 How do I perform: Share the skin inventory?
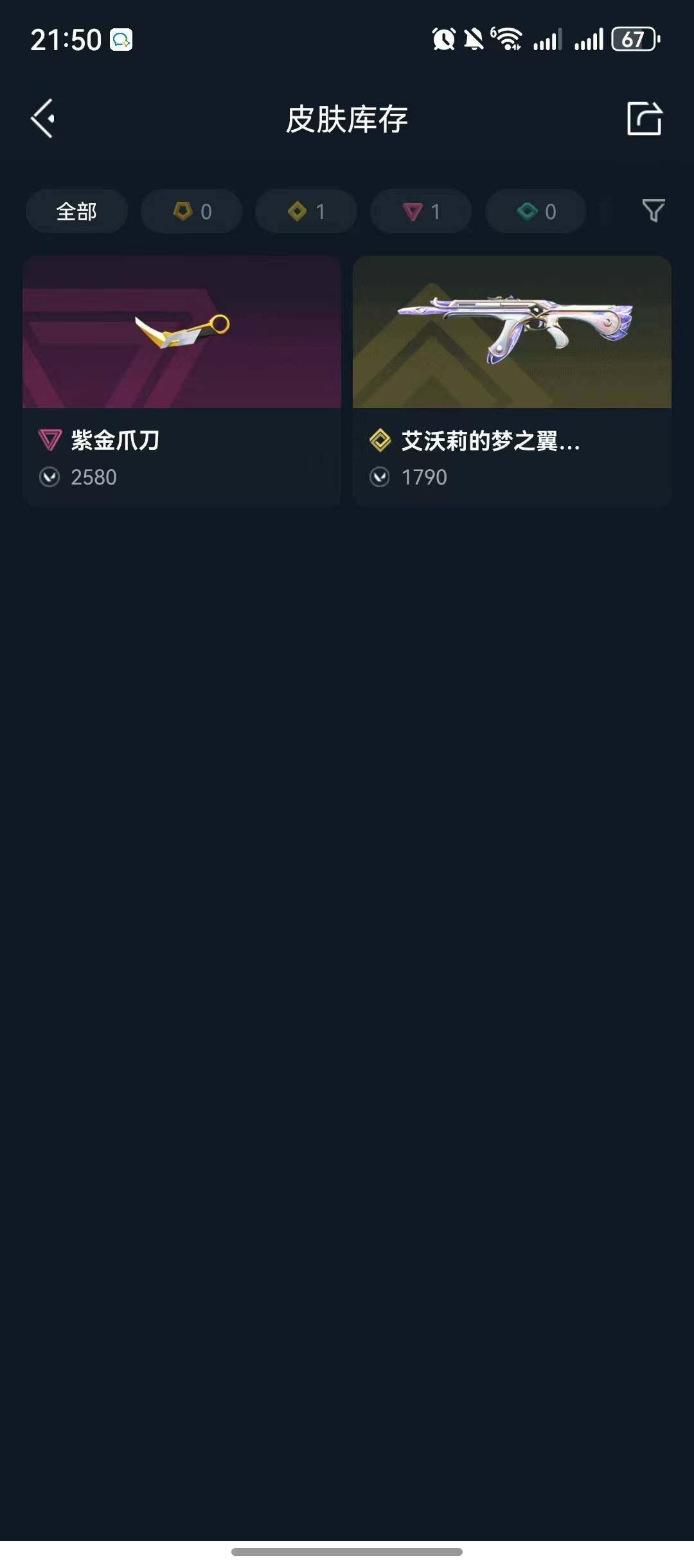click(644, 119)
